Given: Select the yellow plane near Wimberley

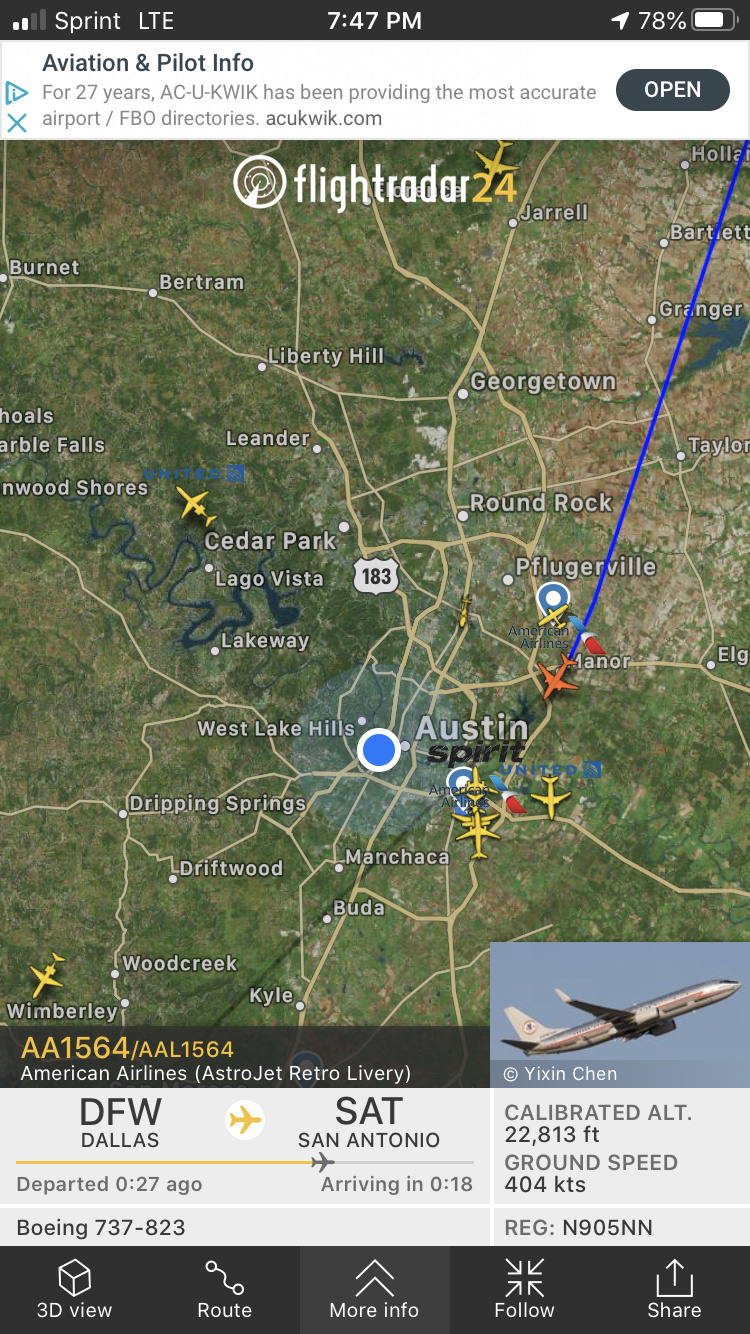Looking at the screenshot, I should pos(47,974).
